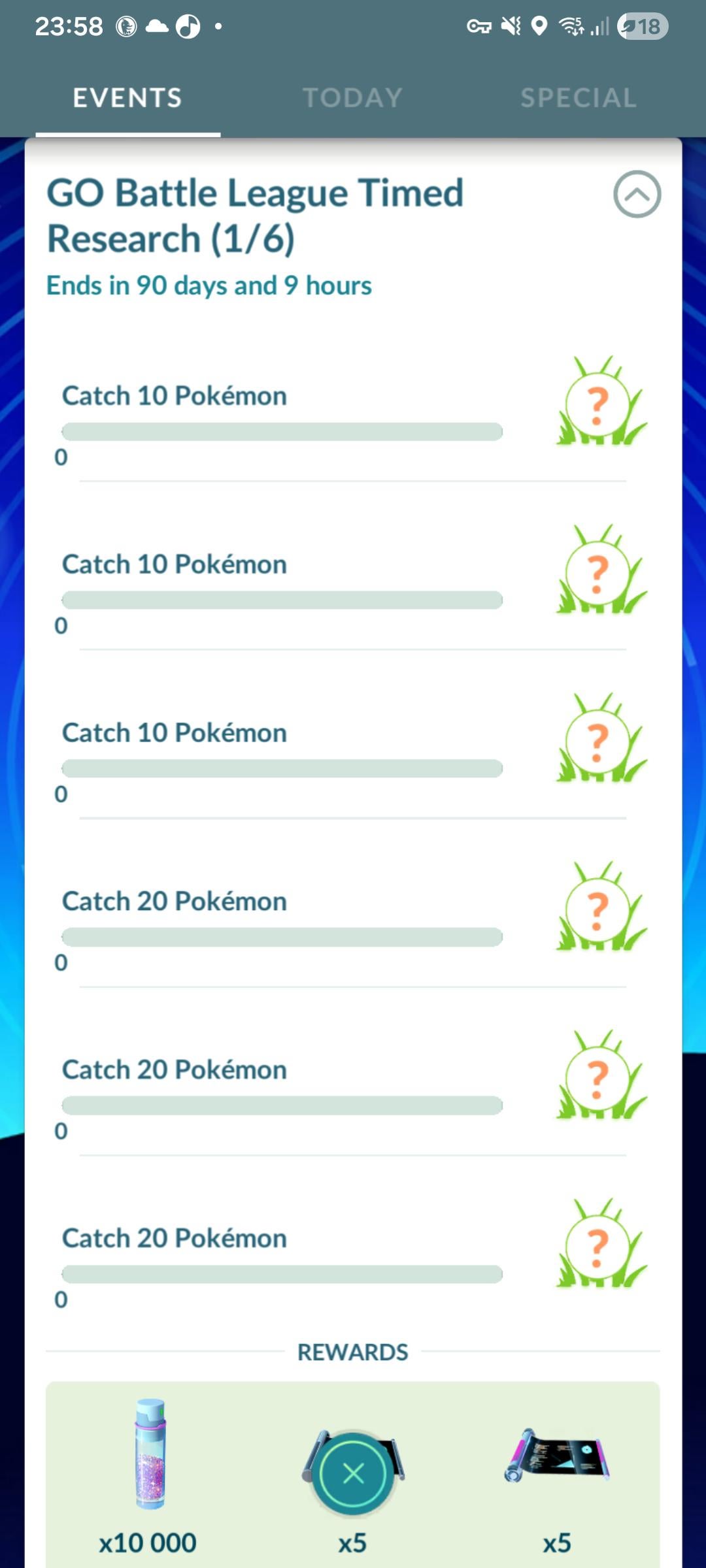Switch to the Special tab
This screenshot has width=706, height=1568.
tap(578, 98)
